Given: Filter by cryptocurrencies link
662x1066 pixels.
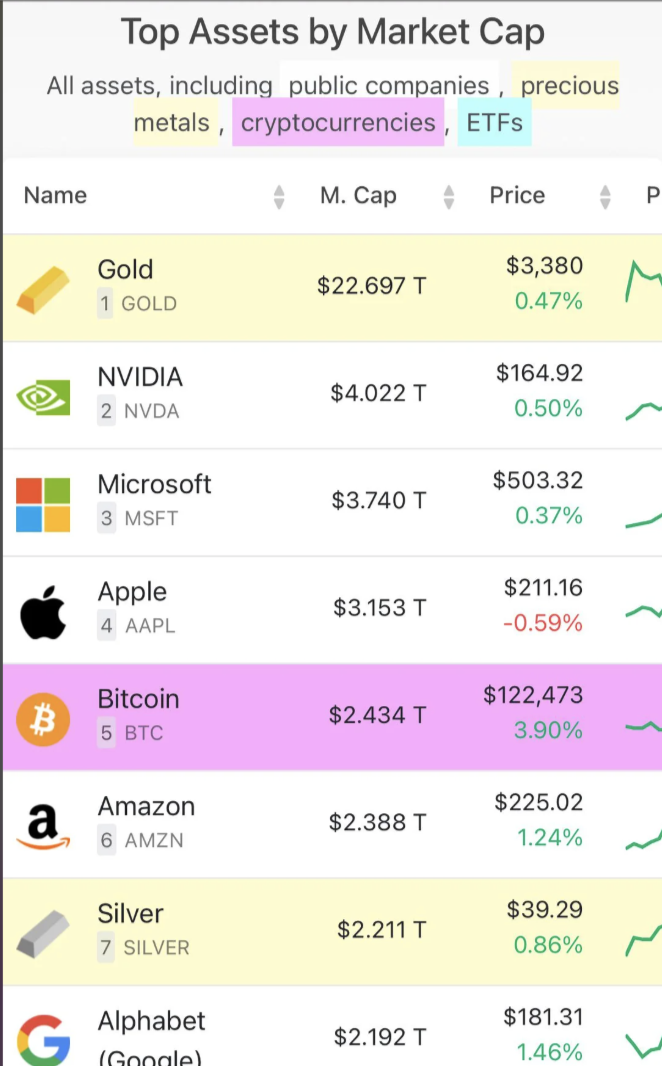Looking at the screenshot, I should tap(338, 122).
